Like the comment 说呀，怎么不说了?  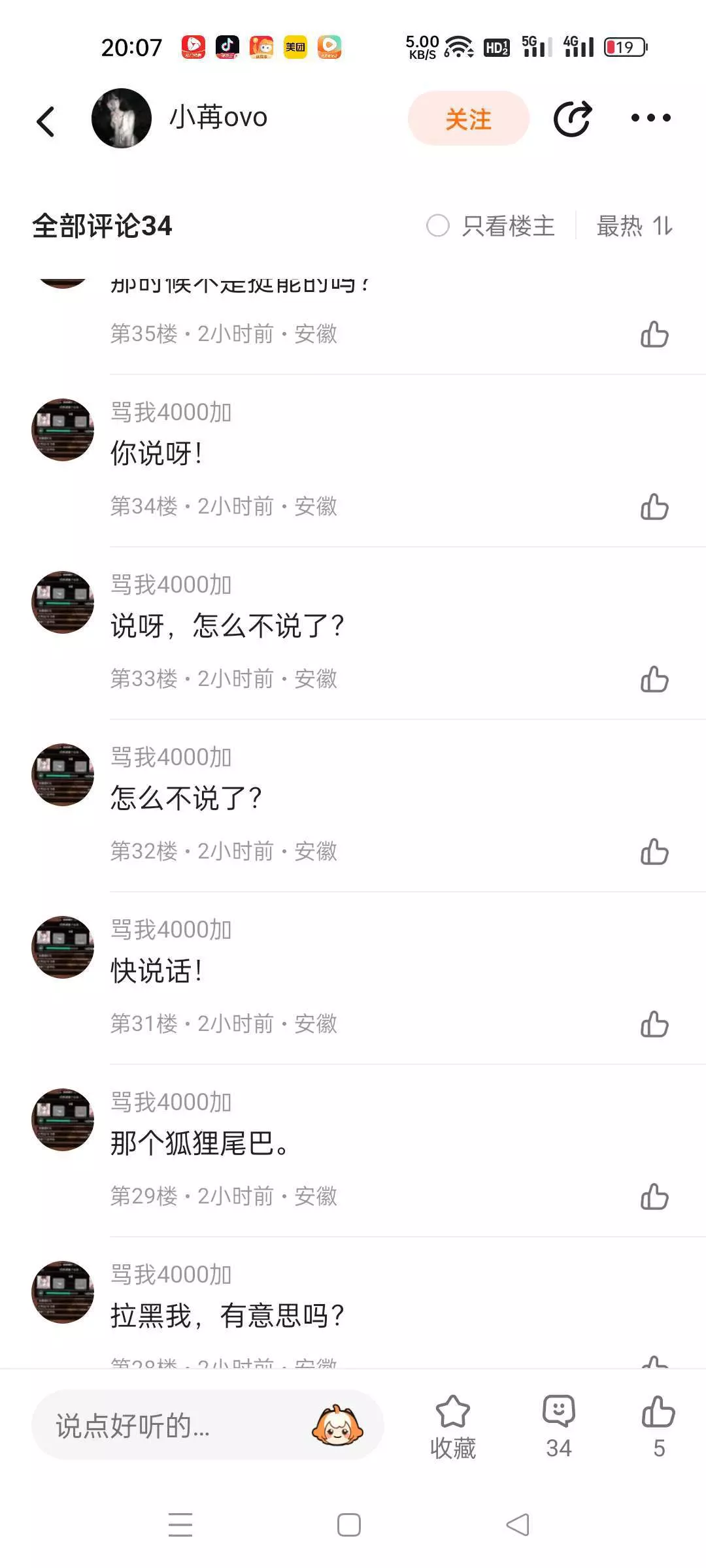coord(654,679)
